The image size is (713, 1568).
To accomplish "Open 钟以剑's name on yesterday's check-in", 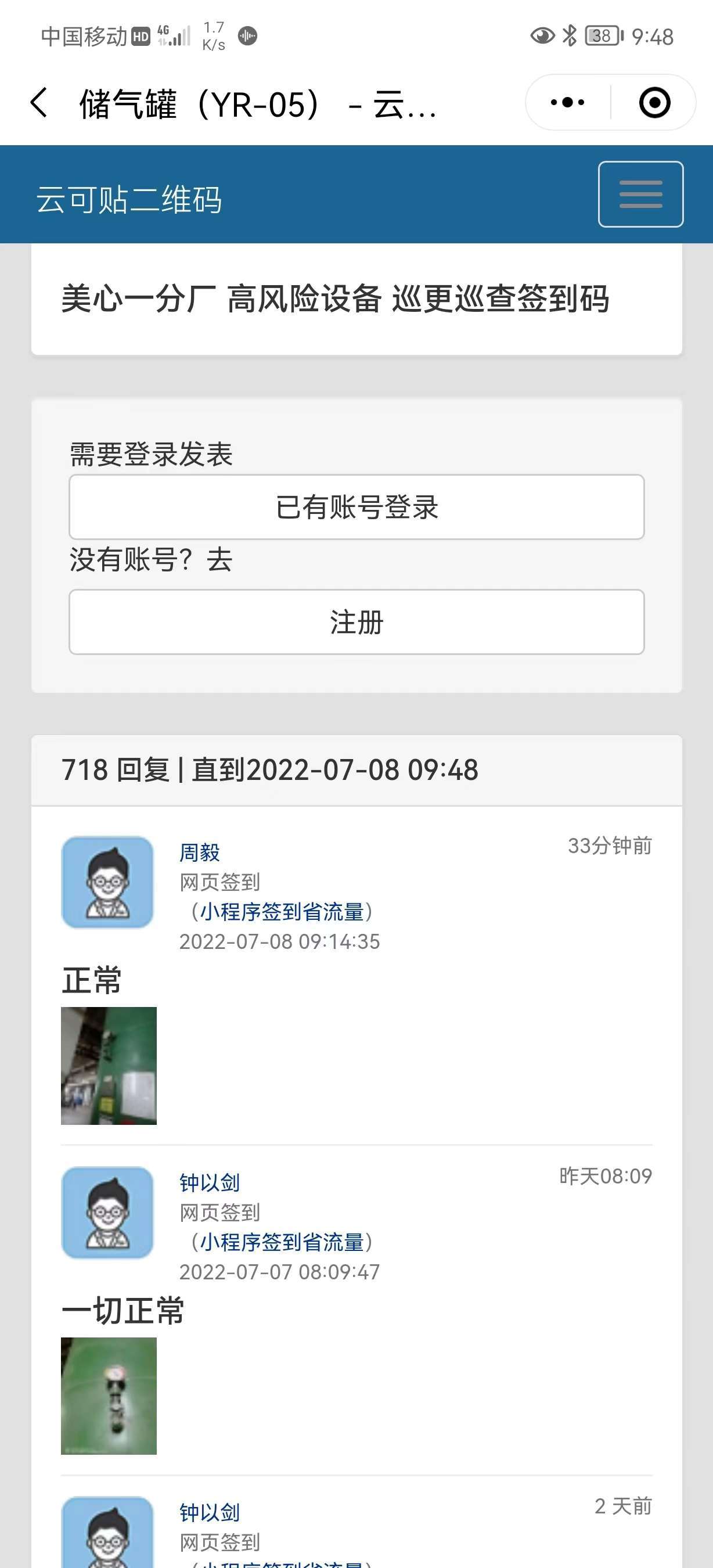I will [209, 1182].
